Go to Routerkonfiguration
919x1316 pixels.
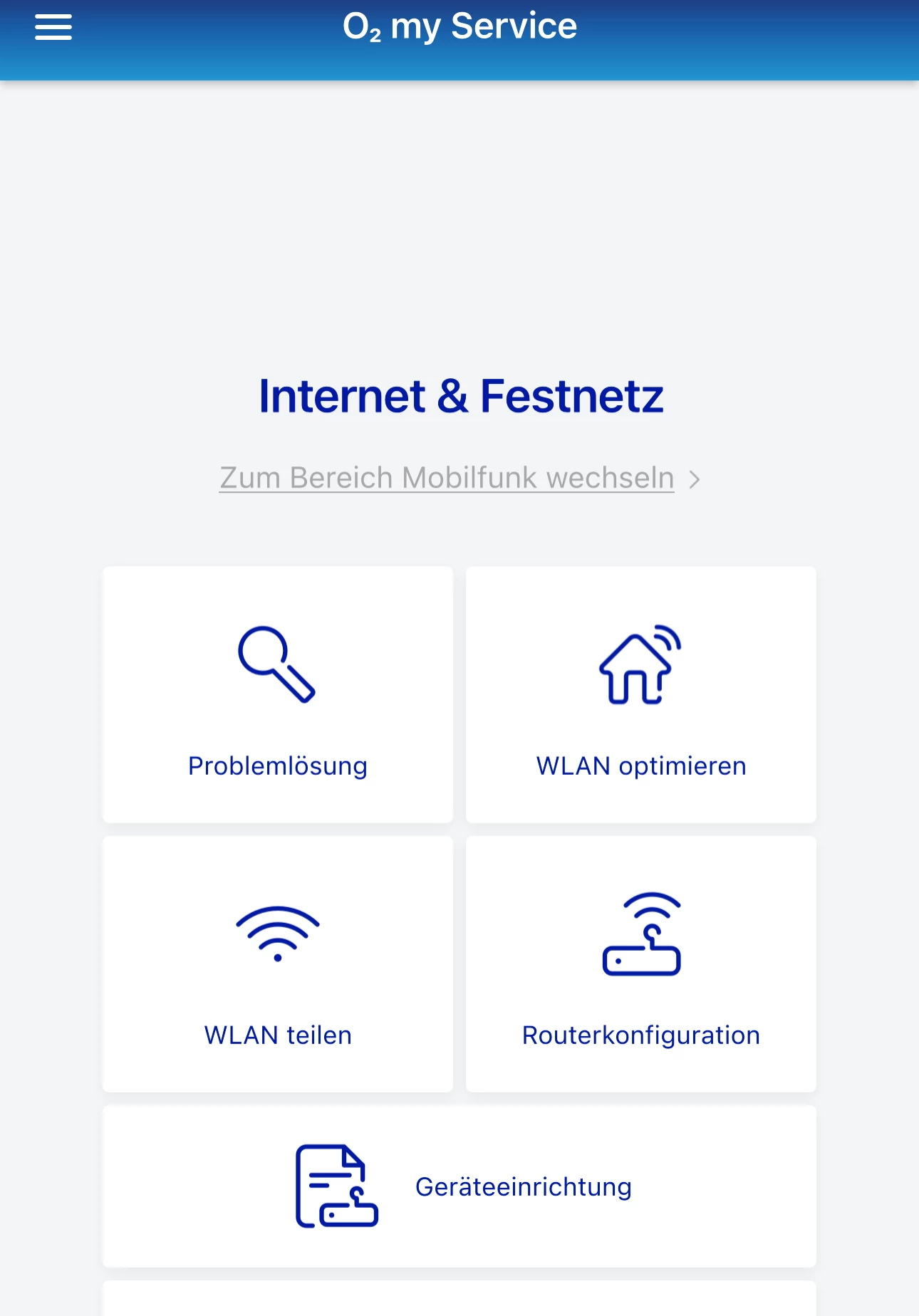(x=640, y=963)
